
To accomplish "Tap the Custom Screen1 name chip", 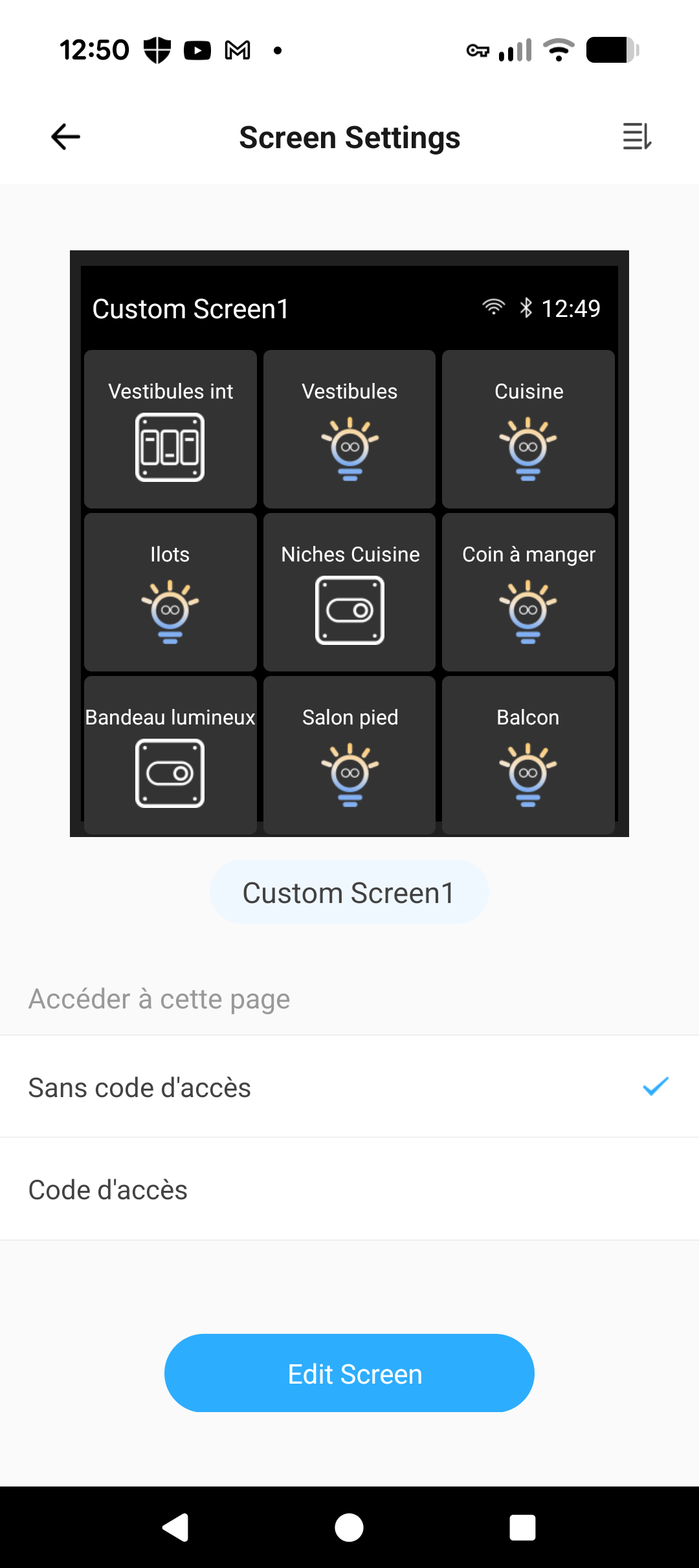I will 349,893.
